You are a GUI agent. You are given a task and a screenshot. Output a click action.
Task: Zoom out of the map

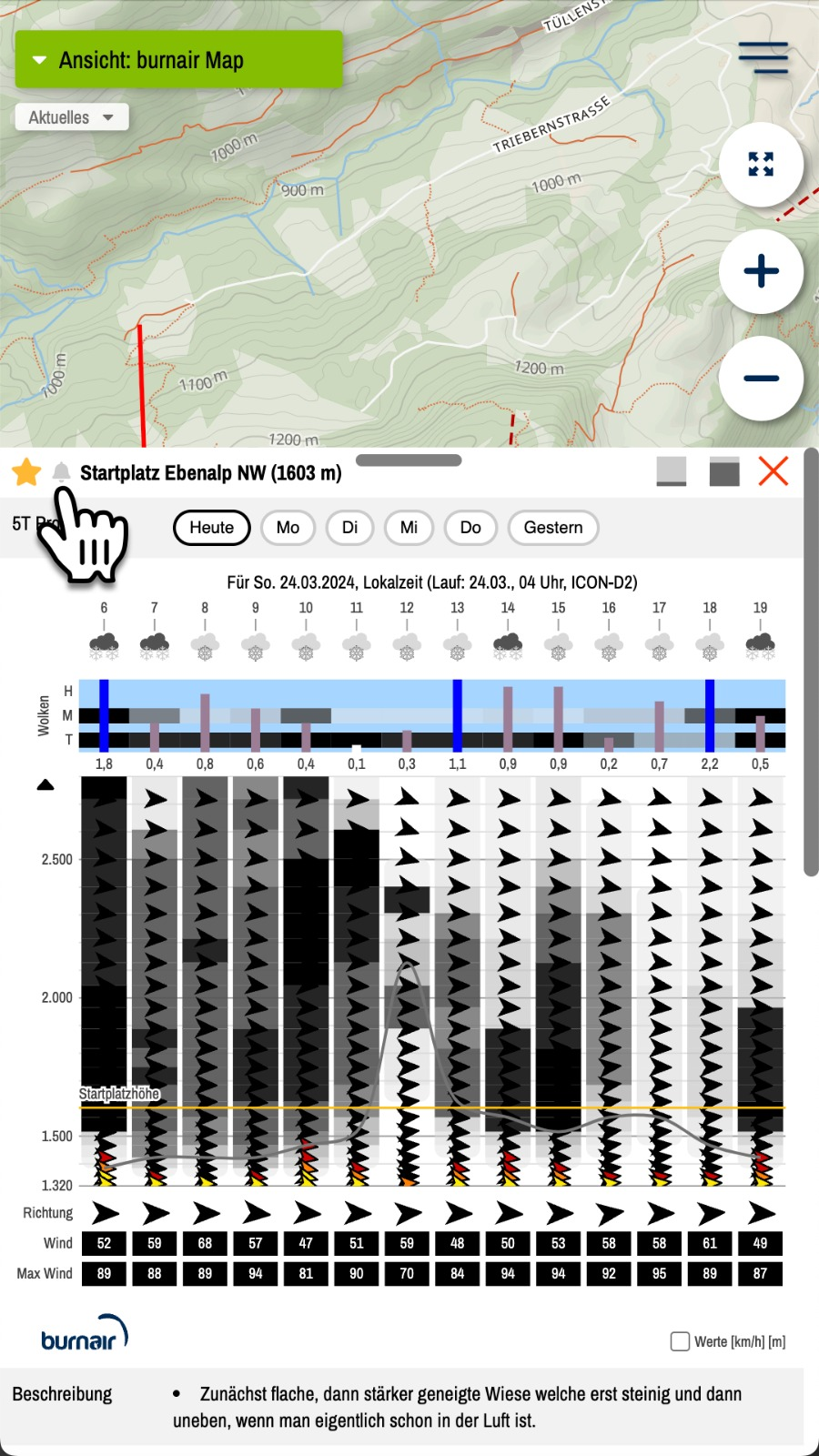click(x=761, y=379)
